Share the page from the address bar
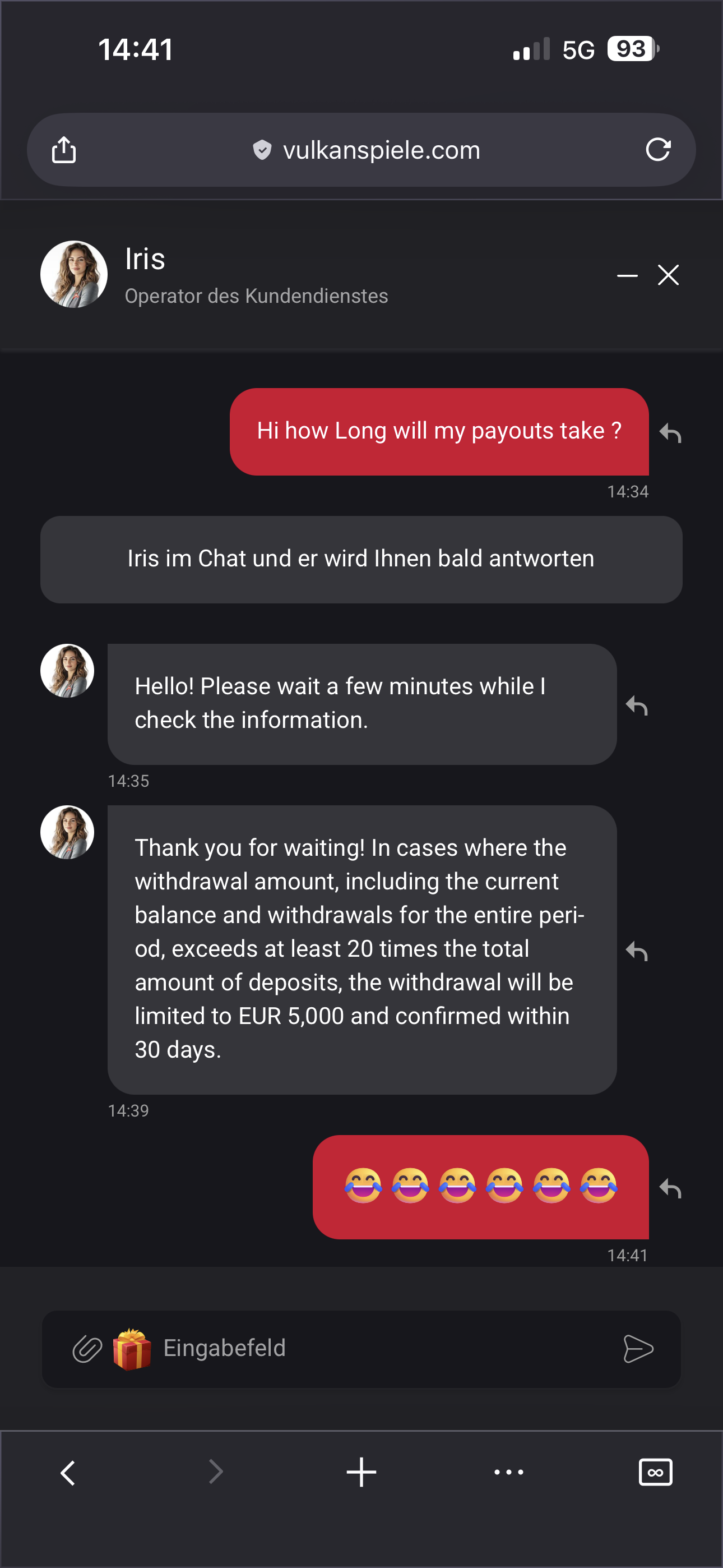The width and height of the screenshot is (723, 1568). point(64,150)
